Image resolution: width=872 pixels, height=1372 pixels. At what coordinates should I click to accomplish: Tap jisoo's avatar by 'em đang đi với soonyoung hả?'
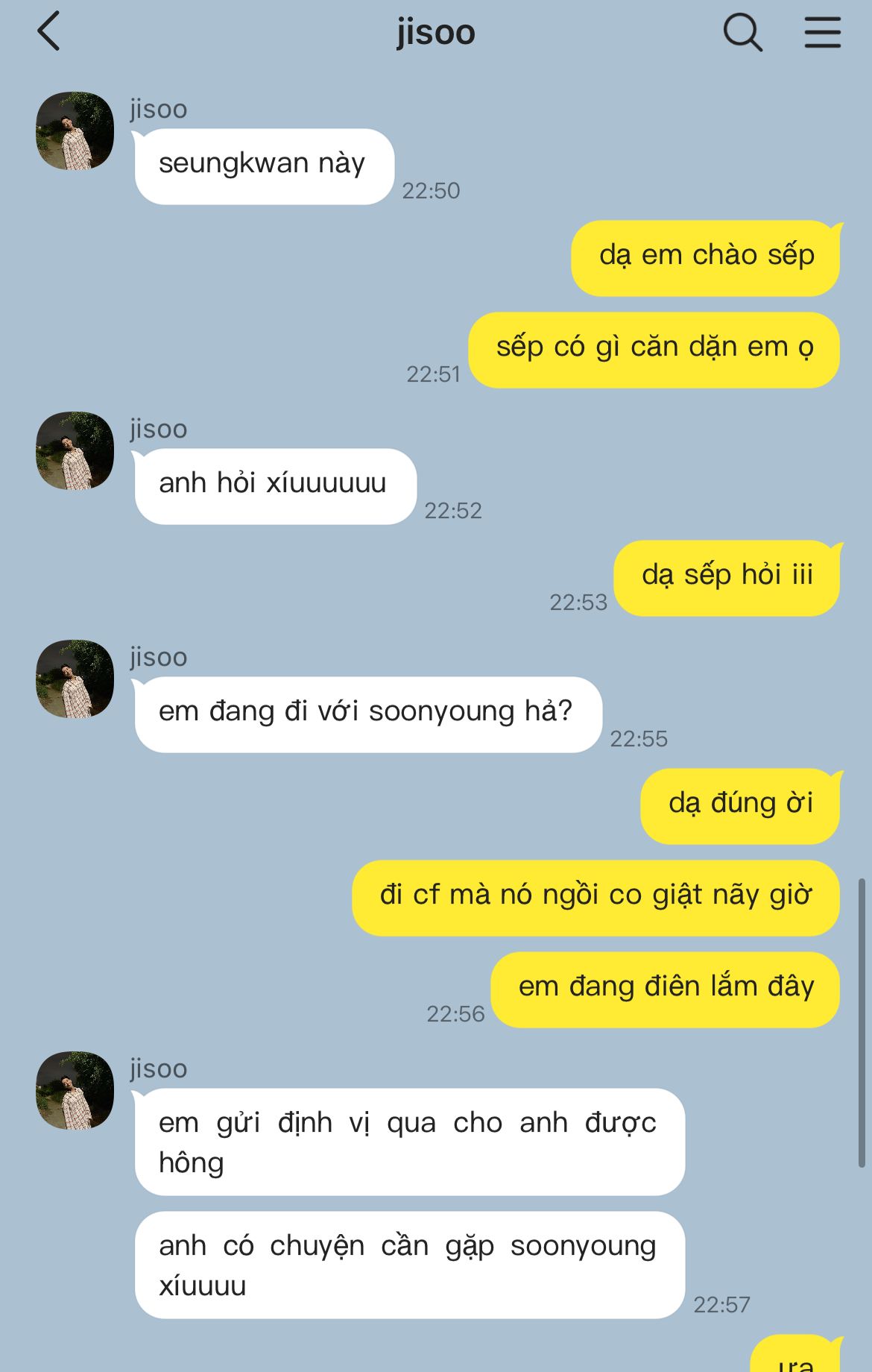click(75, 679)
